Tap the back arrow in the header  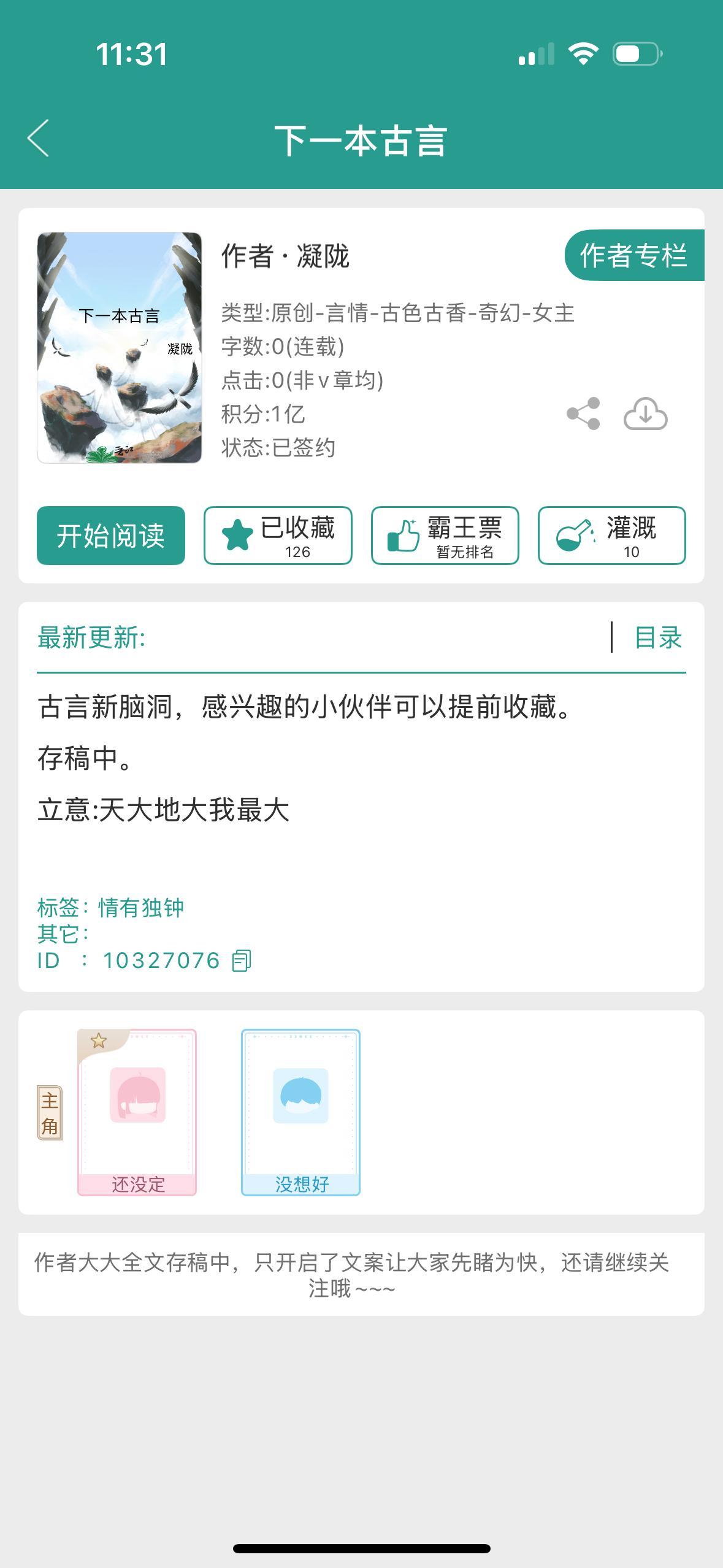point(38,139)
